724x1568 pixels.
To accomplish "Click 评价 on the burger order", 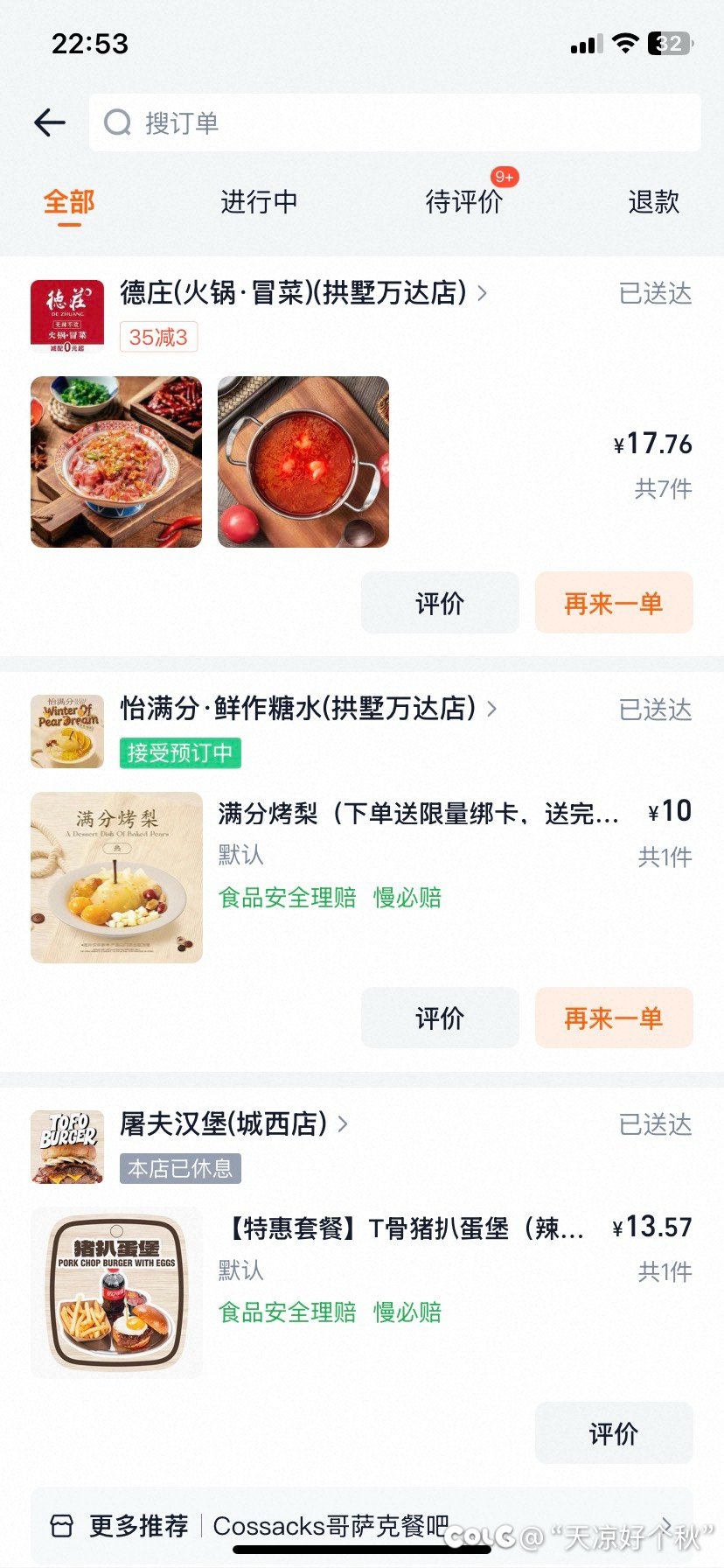I will click(x=613, y=1433).
